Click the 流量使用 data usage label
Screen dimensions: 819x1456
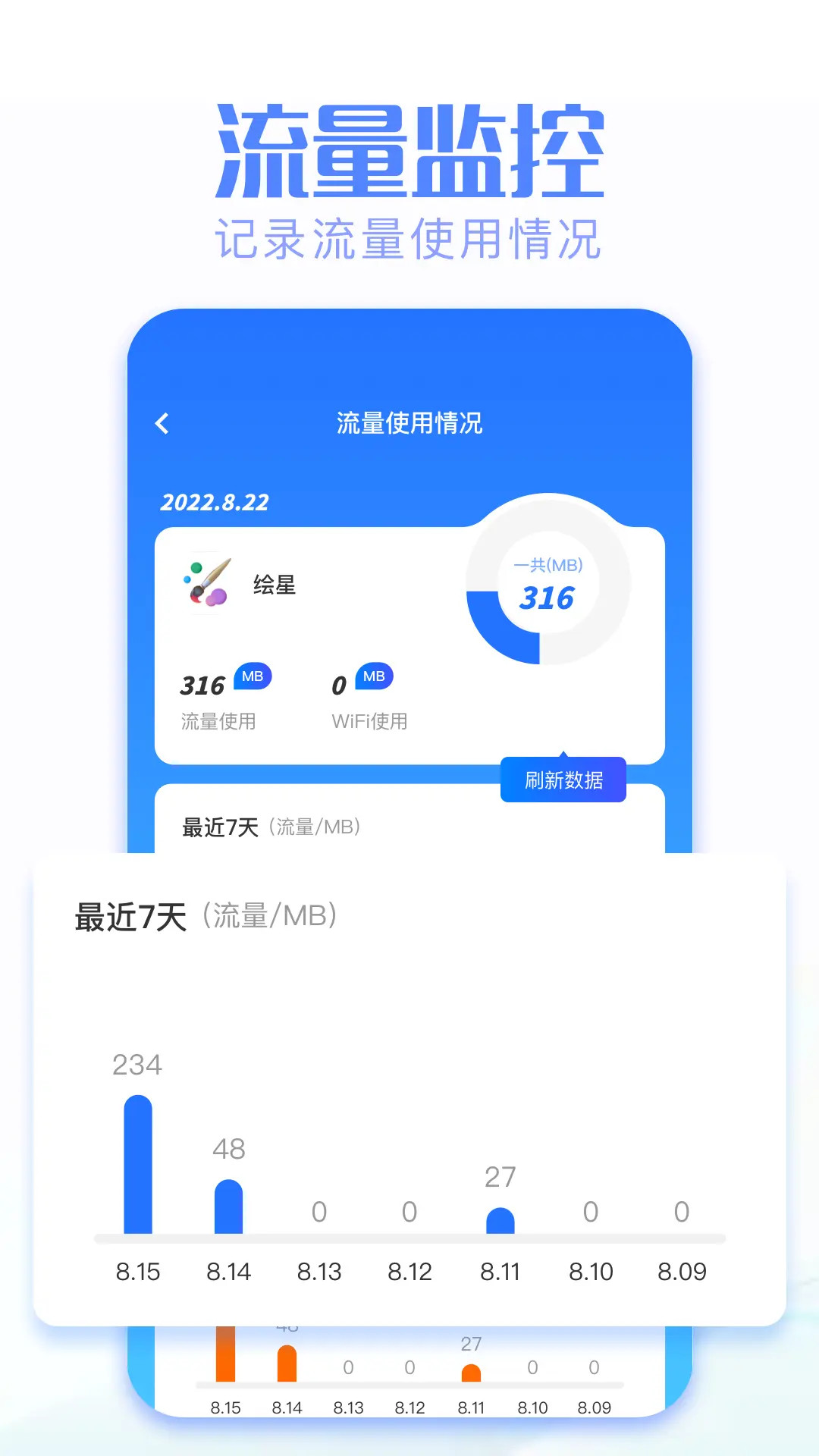pos(219,721)
